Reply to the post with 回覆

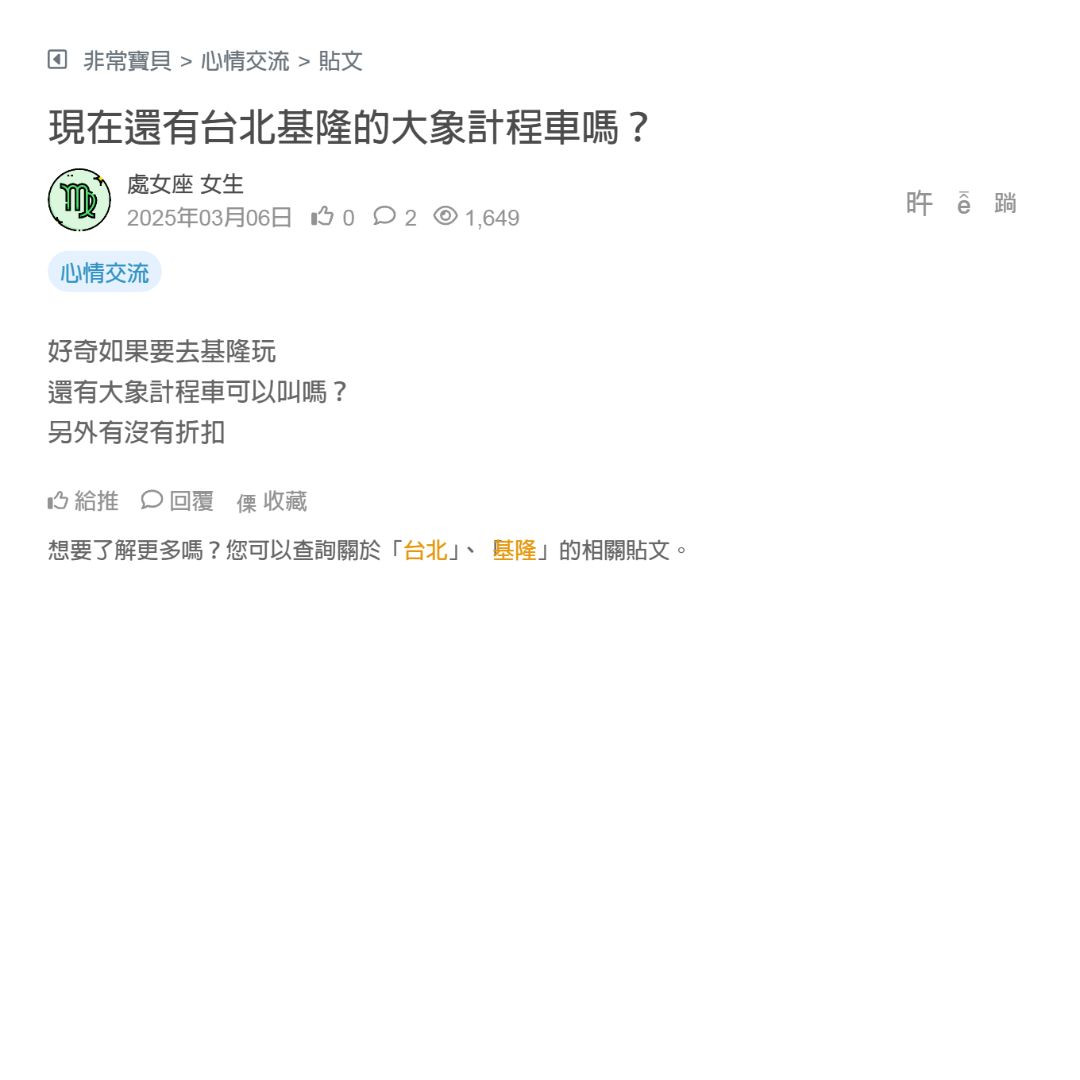click(x=178, y=501)
